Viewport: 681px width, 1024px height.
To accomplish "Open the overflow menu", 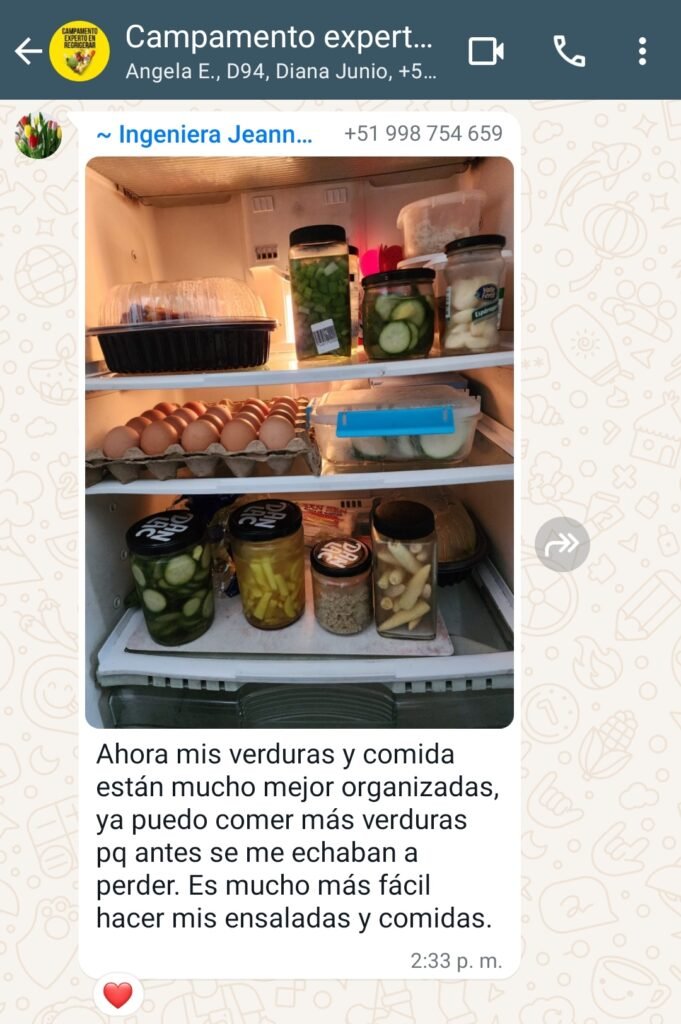I will [642, 51].
